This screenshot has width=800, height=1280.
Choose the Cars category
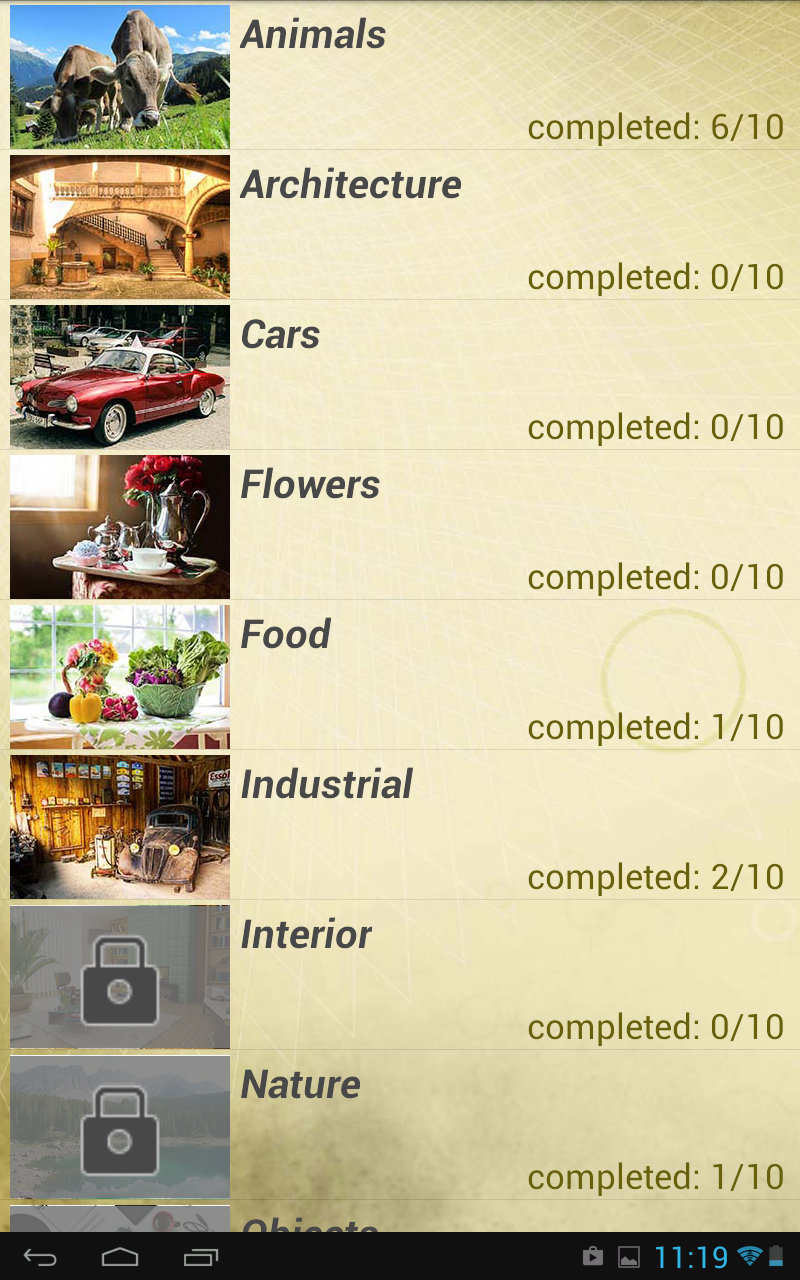click(400, 376)
